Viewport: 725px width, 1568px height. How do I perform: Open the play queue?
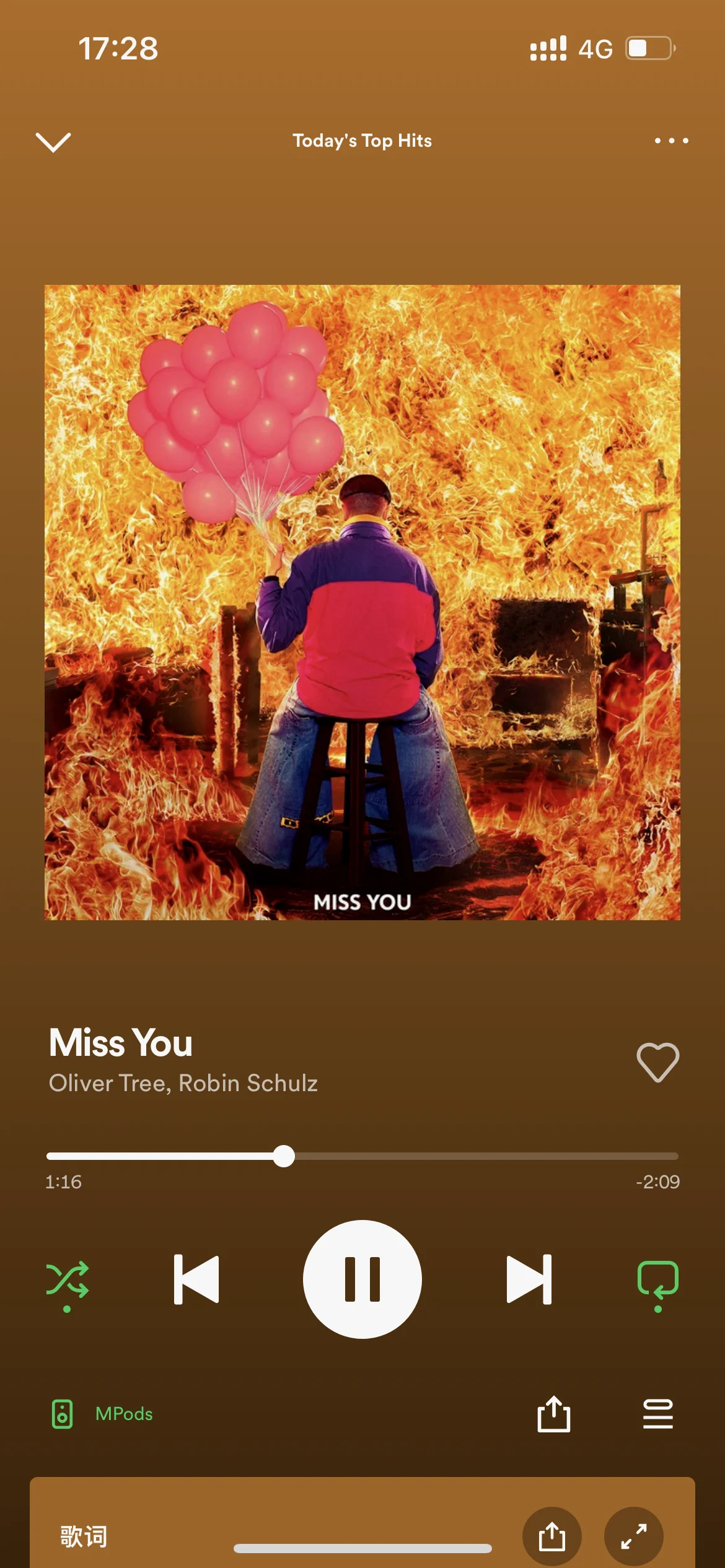[657, 1414]
